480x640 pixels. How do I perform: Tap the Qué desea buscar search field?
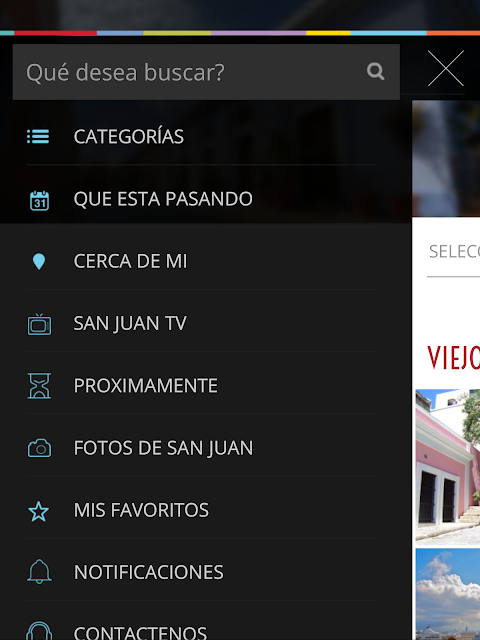tap(206, 72)
